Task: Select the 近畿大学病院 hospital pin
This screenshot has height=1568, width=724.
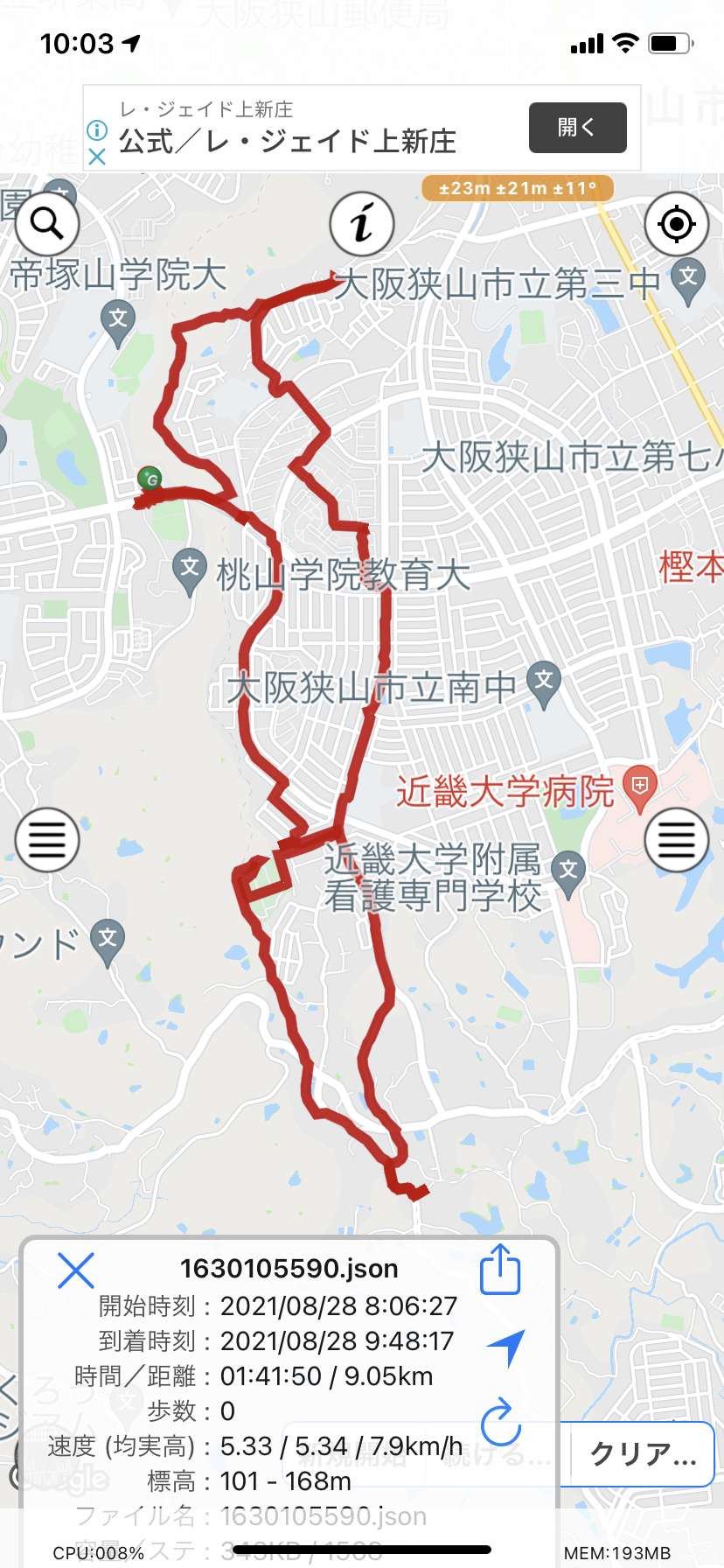Action: (639, 787)
